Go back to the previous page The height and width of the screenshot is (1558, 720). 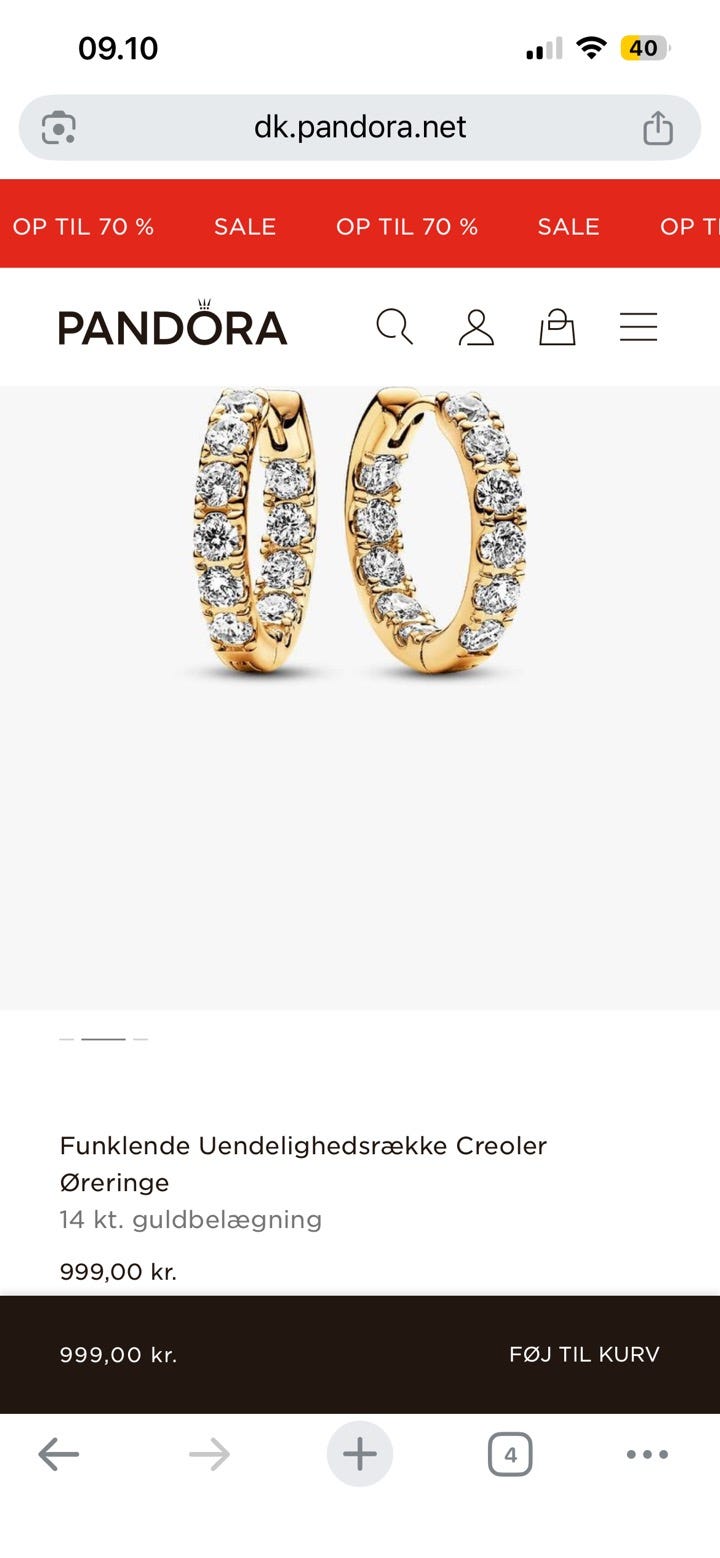pyautogui.click(x=59, y=1454)
